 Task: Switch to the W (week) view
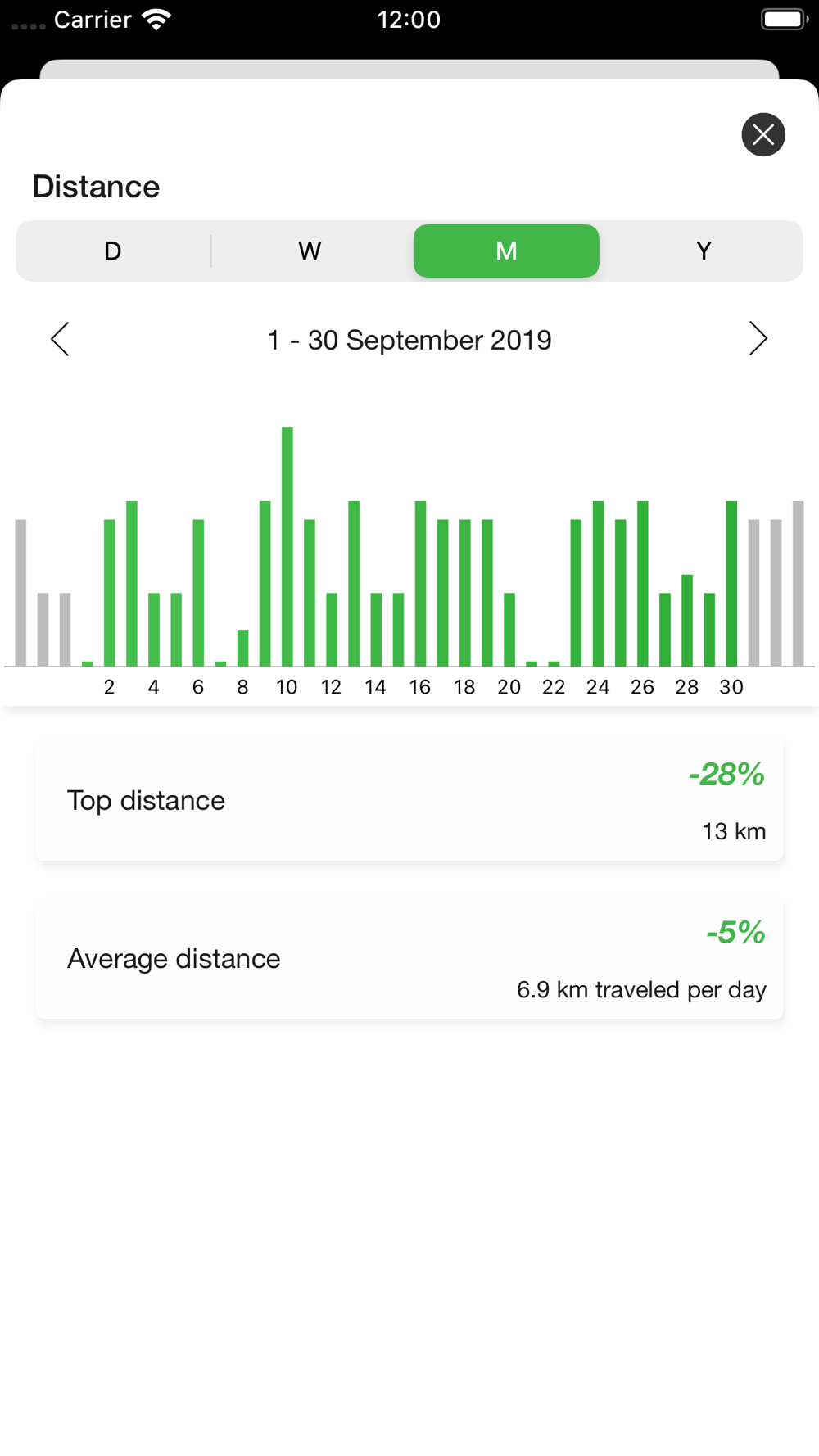310,251
